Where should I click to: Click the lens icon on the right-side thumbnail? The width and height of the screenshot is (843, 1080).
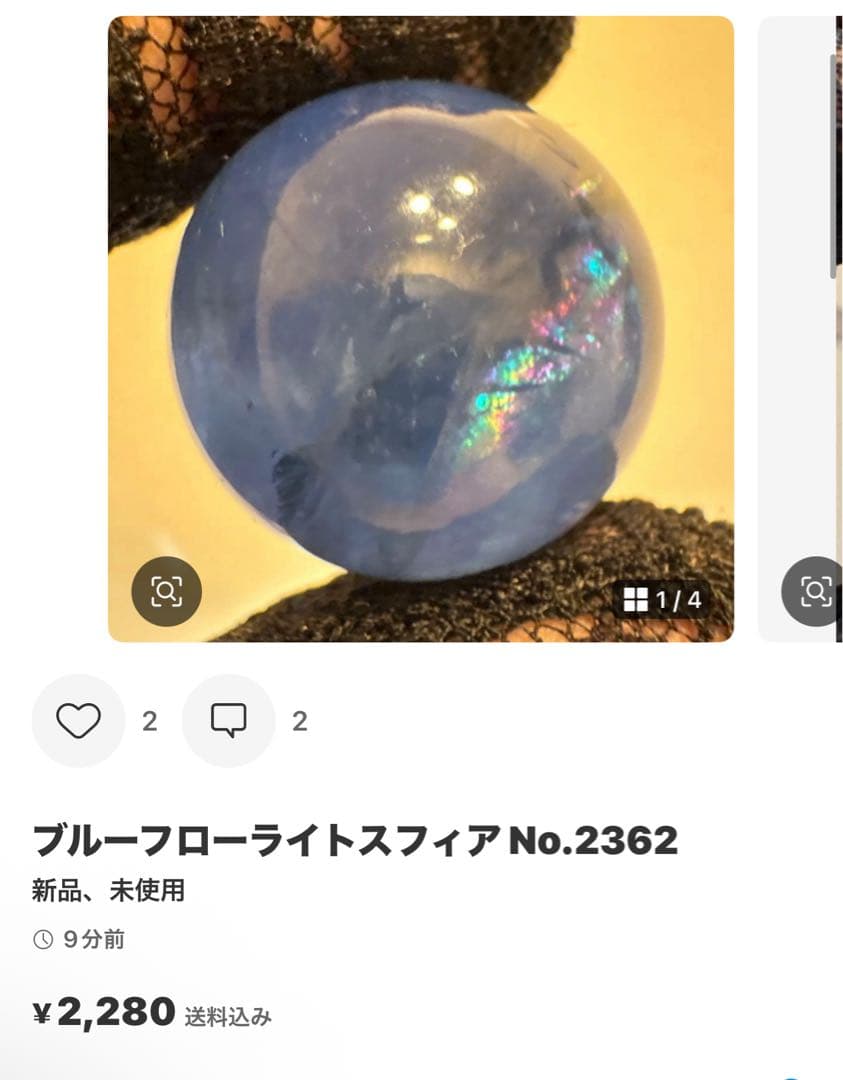pyautogui.click(x=815, y=590)
